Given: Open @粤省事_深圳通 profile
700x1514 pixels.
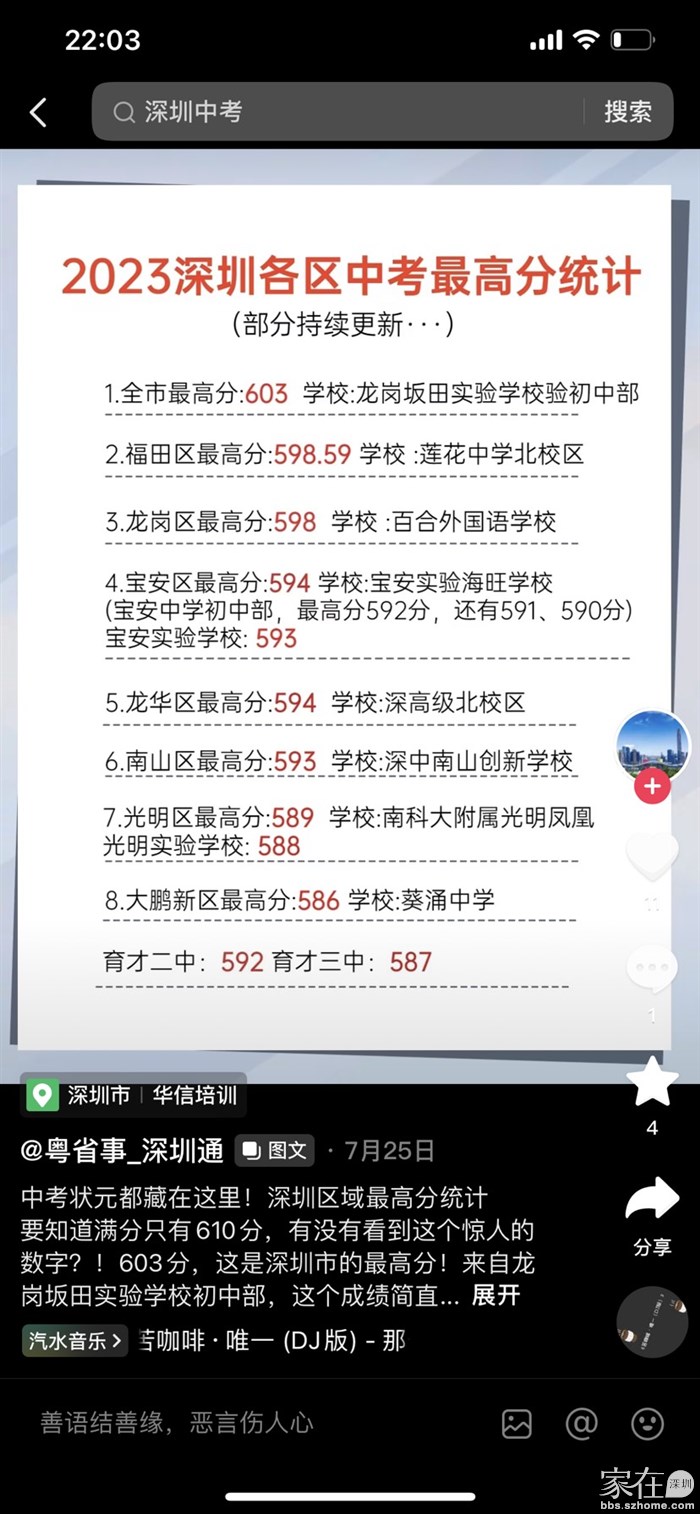Looking at the screenshot, I should pyautogui.click(x=122, y=1150).
